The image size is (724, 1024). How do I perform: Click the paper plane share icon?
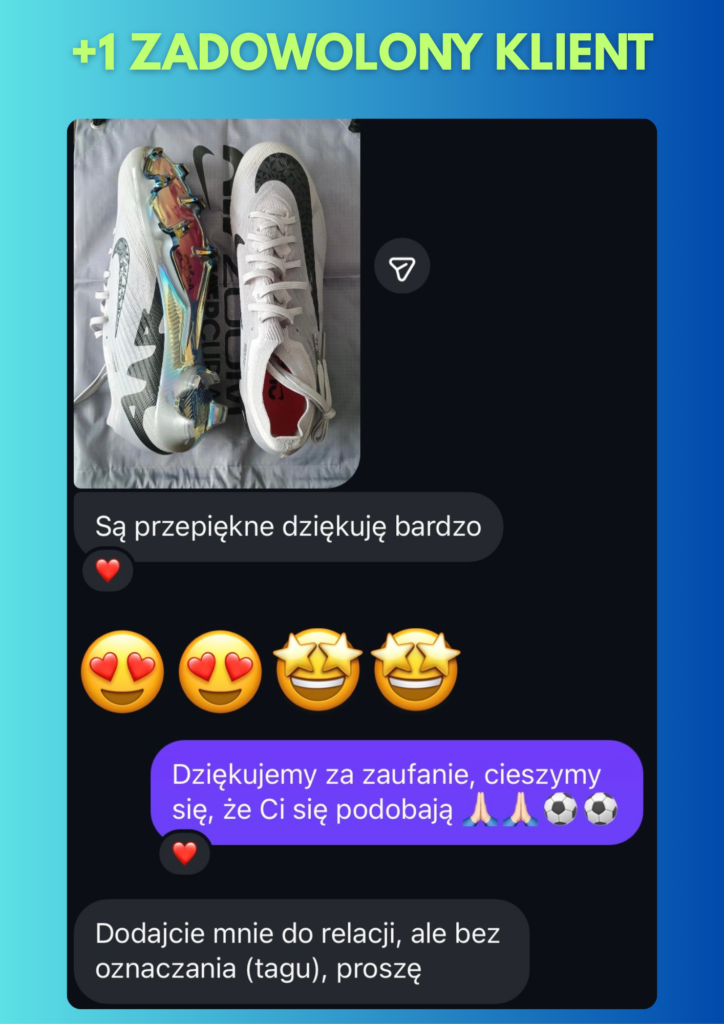pos(403,265)
